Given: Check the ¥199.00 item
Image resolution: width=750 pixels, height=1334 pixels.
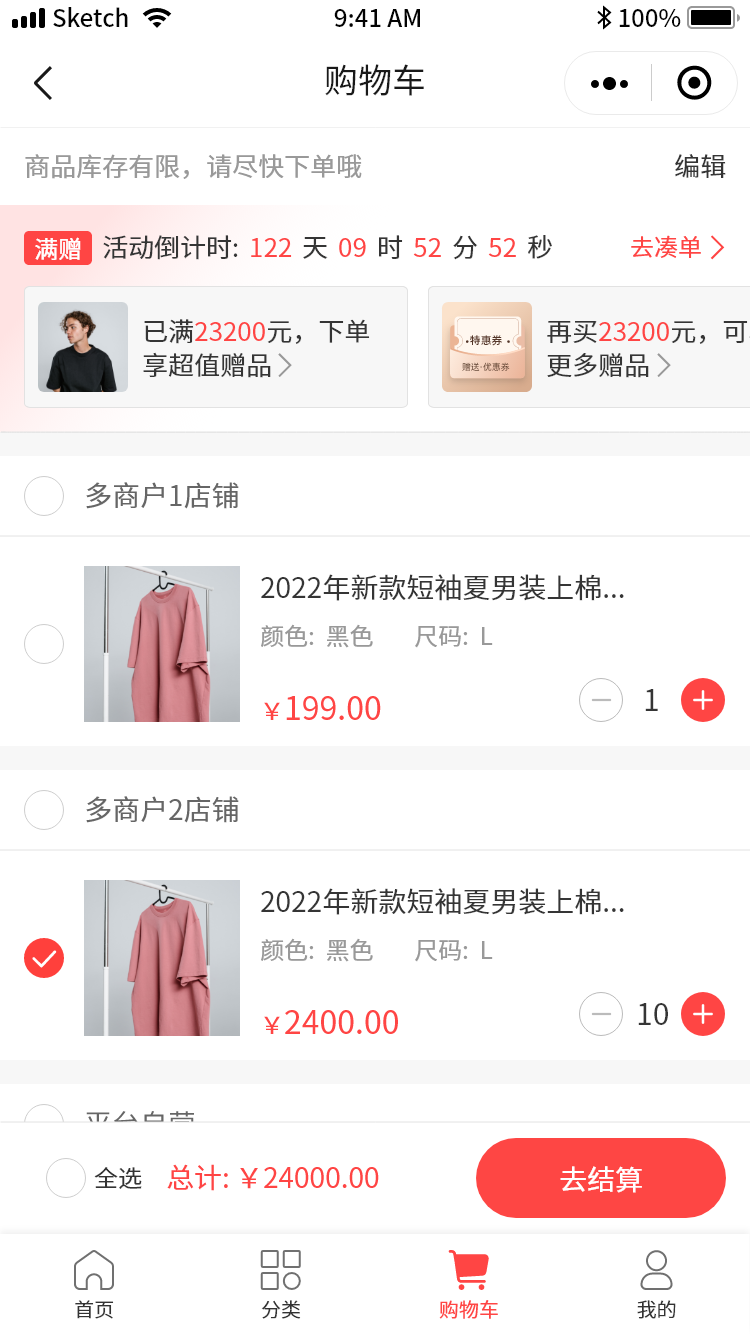Looking at the screenshot, I should [x=44, y=644].
